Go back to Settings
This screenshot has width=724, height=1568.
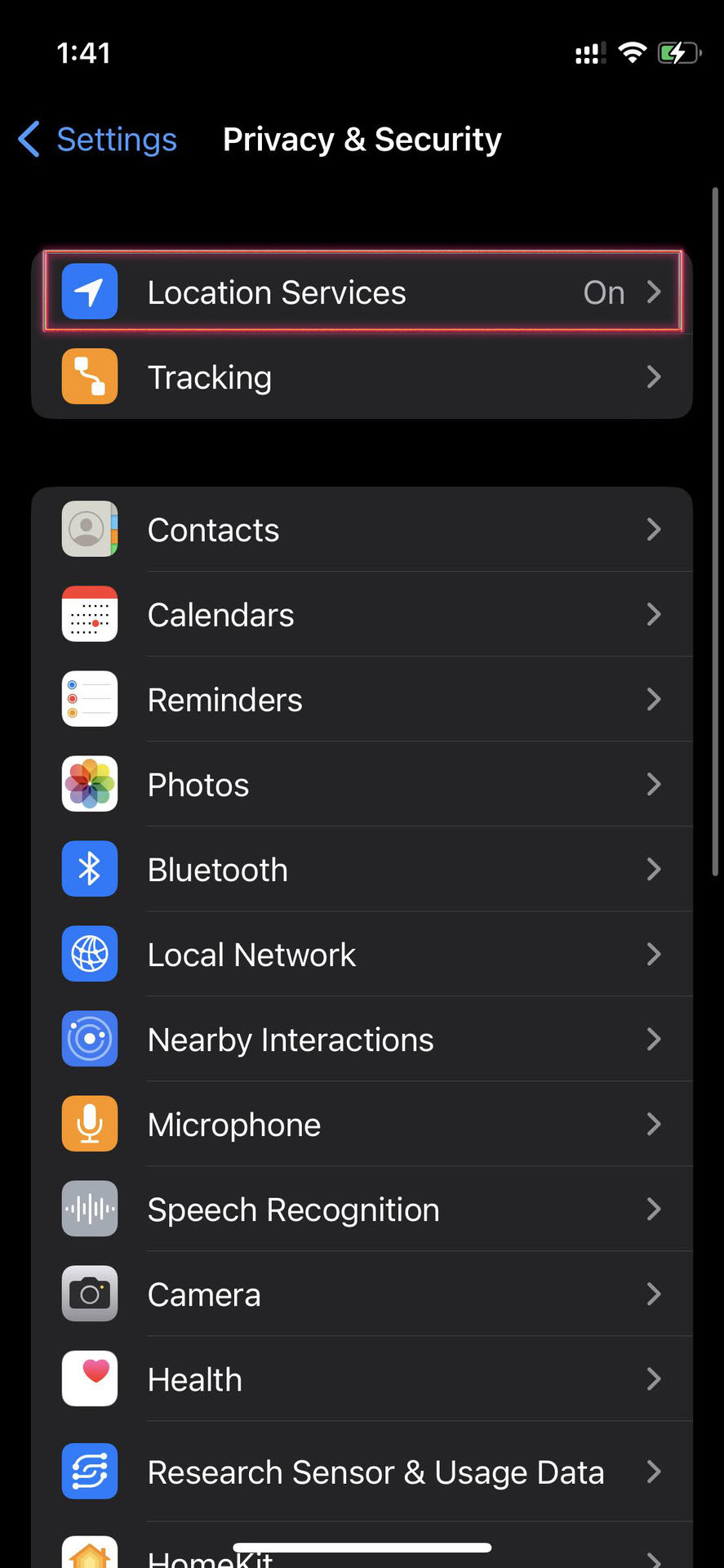[x=98, y=140]
